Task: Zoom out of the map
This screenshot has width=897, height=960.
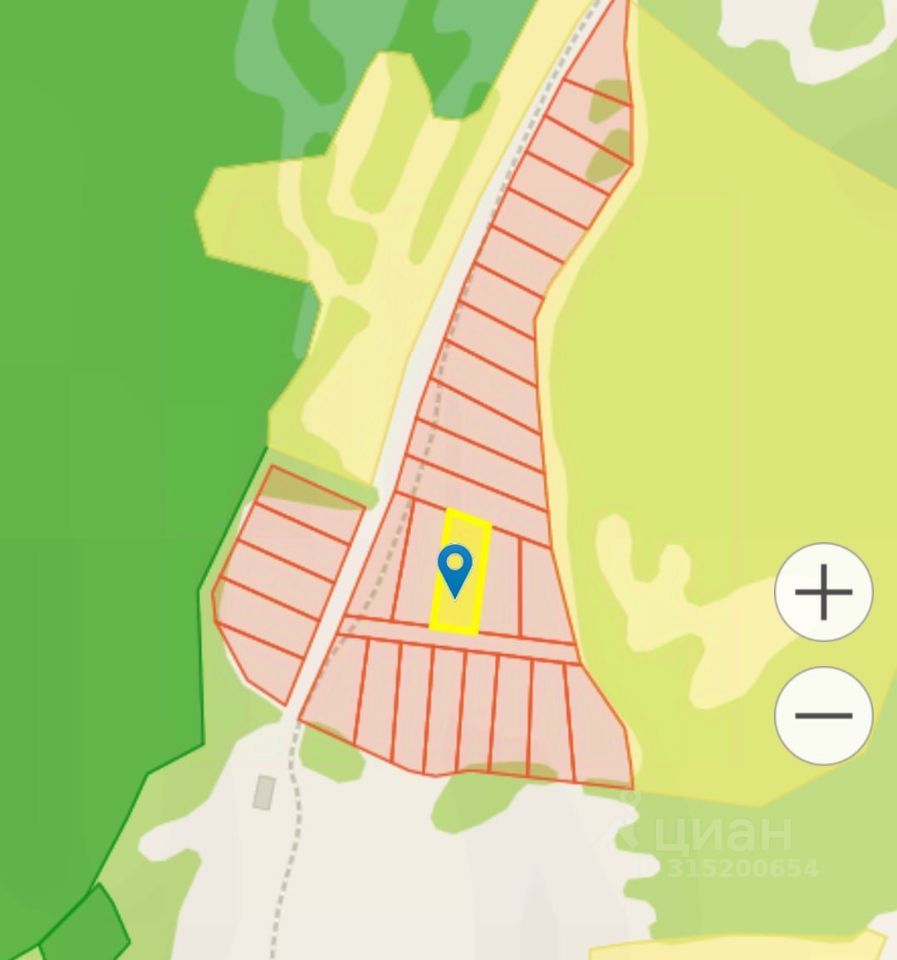Action: pyautogui.click(x=823, y=715)
